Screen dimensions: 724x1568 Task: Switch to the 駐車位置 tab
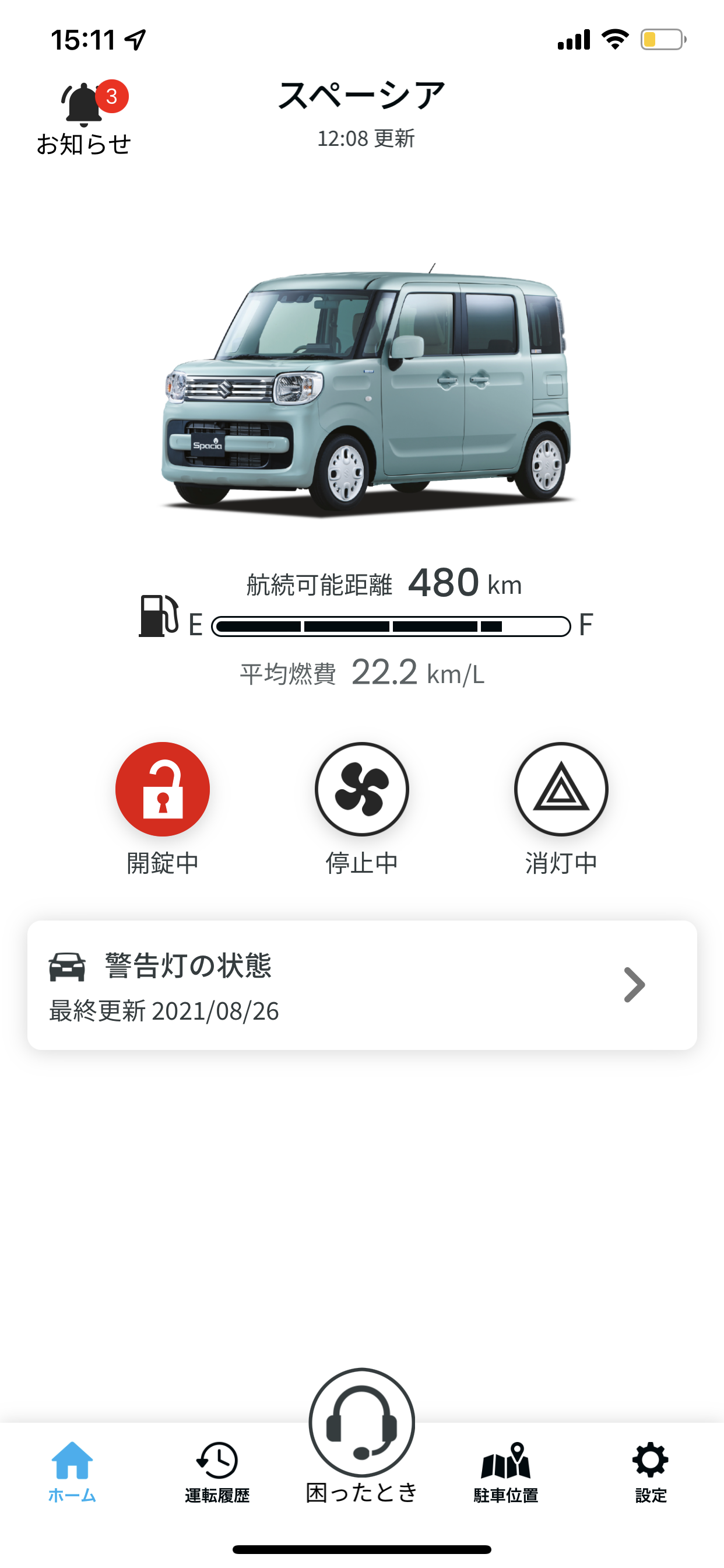point(506,1472)
